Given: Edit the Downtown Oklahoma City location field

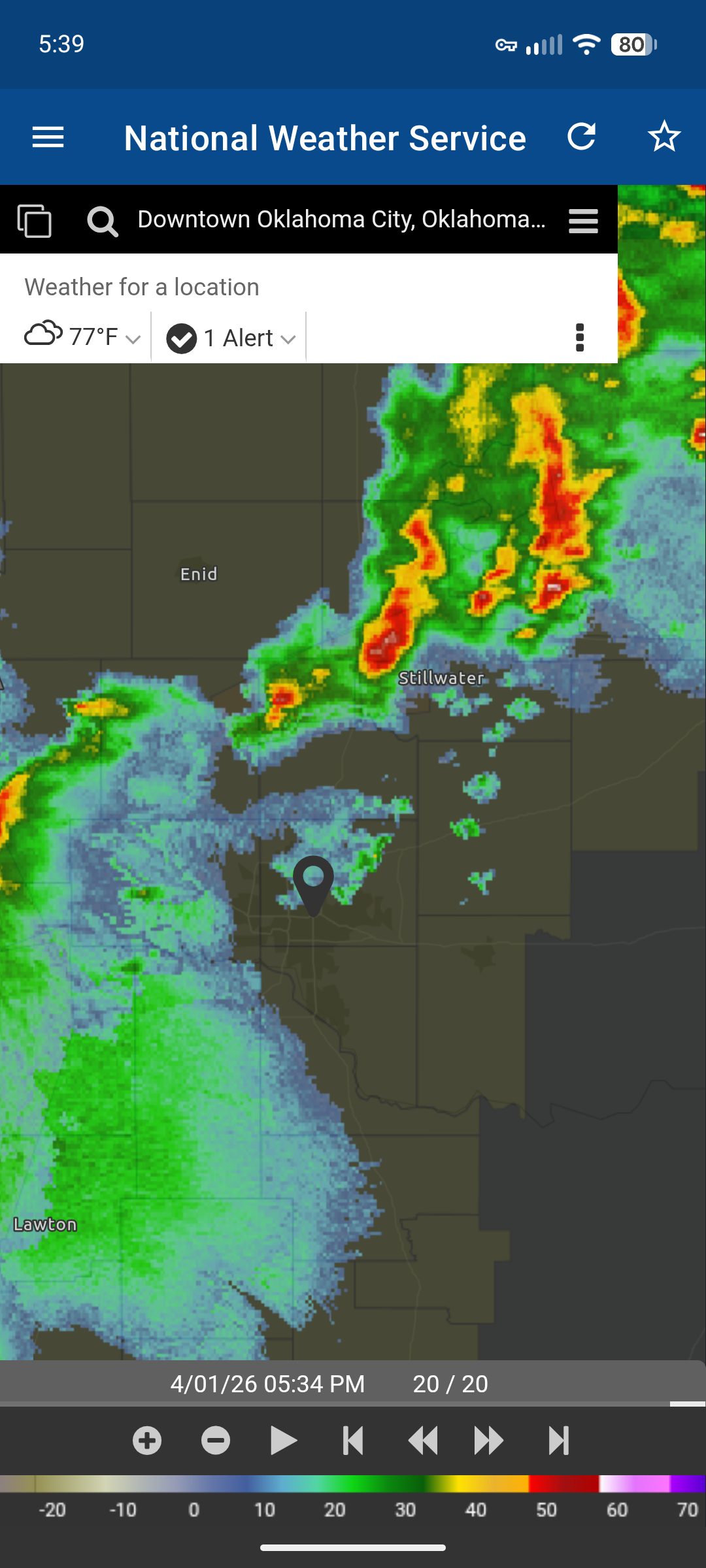Looking at the screenshot, I should pyautogui.click(x=341, y=220).
